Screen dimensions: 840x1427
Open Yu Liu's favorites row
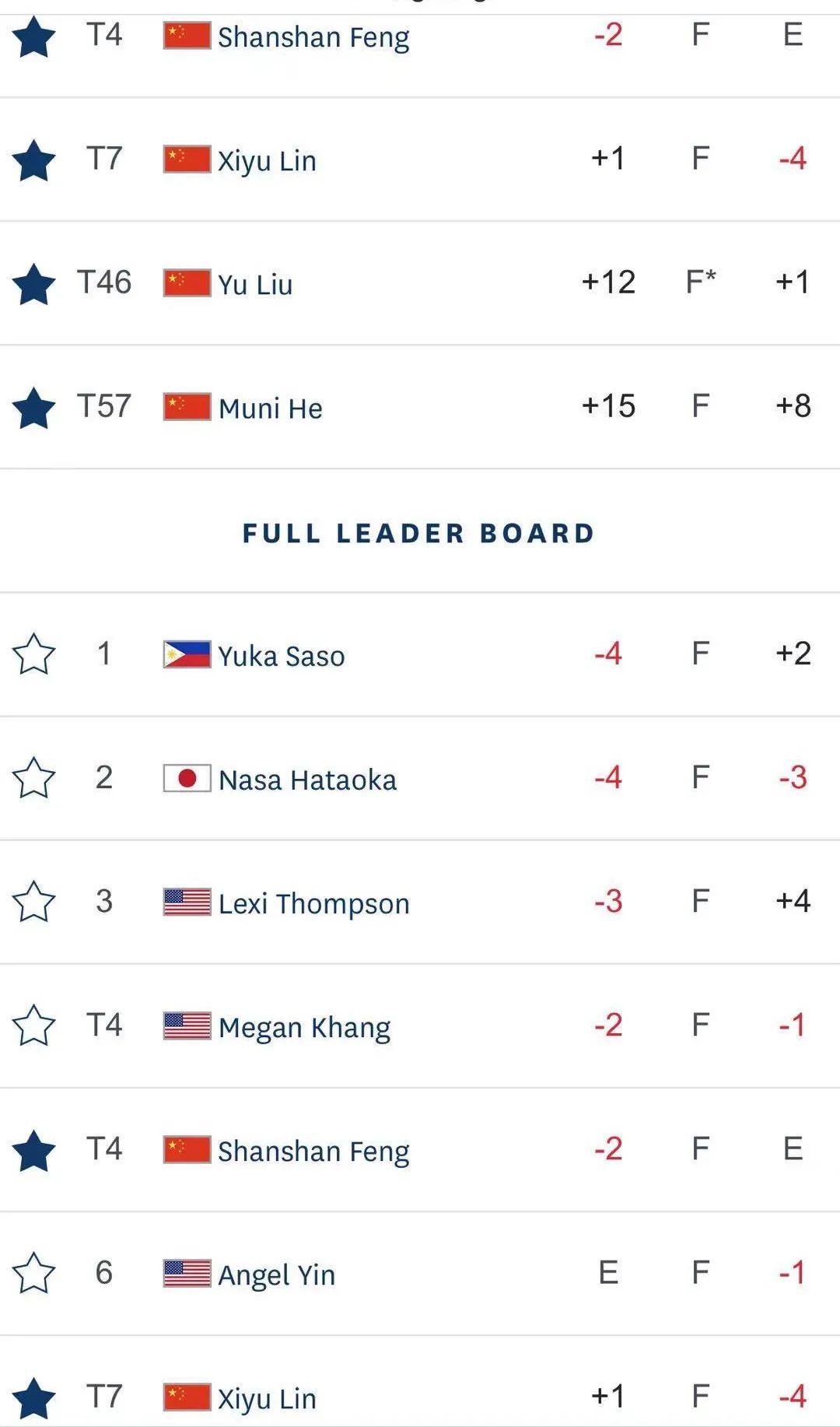coord(420,283)
